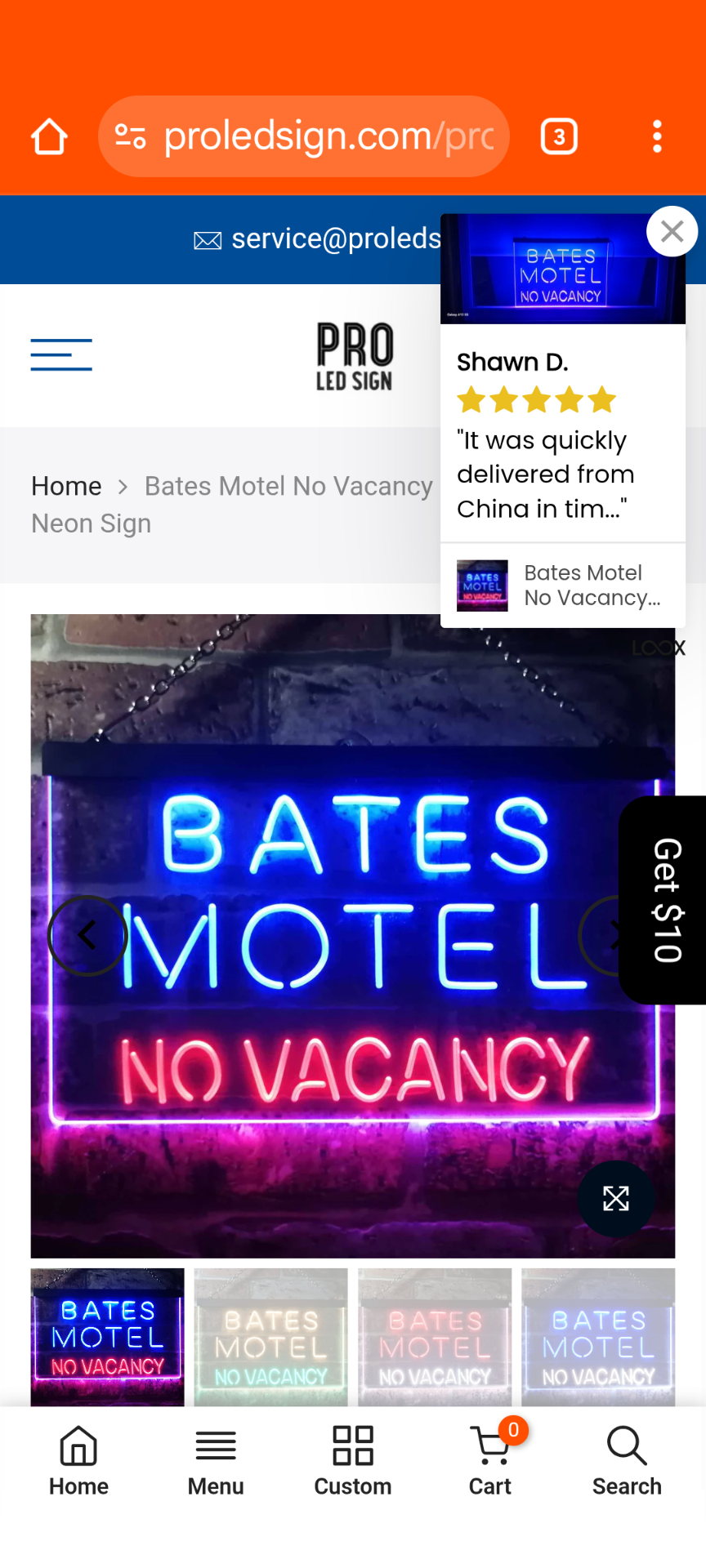Open the Search tab
The width and height of the screenshot is (706, 1568).
(x=627, y=1461)
